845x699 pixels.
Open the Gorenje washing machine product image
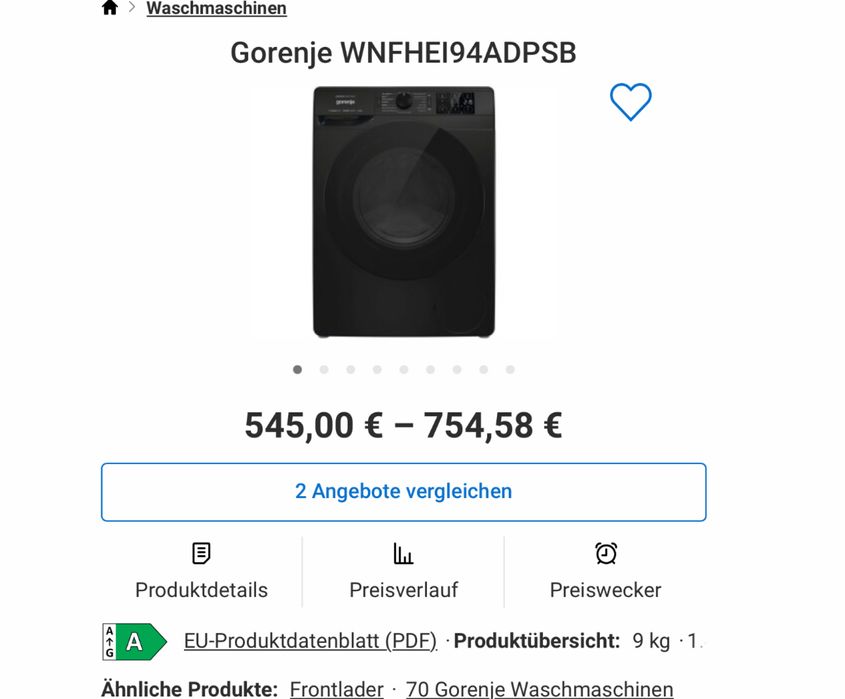pyautogui.click(x=403, y=211)
